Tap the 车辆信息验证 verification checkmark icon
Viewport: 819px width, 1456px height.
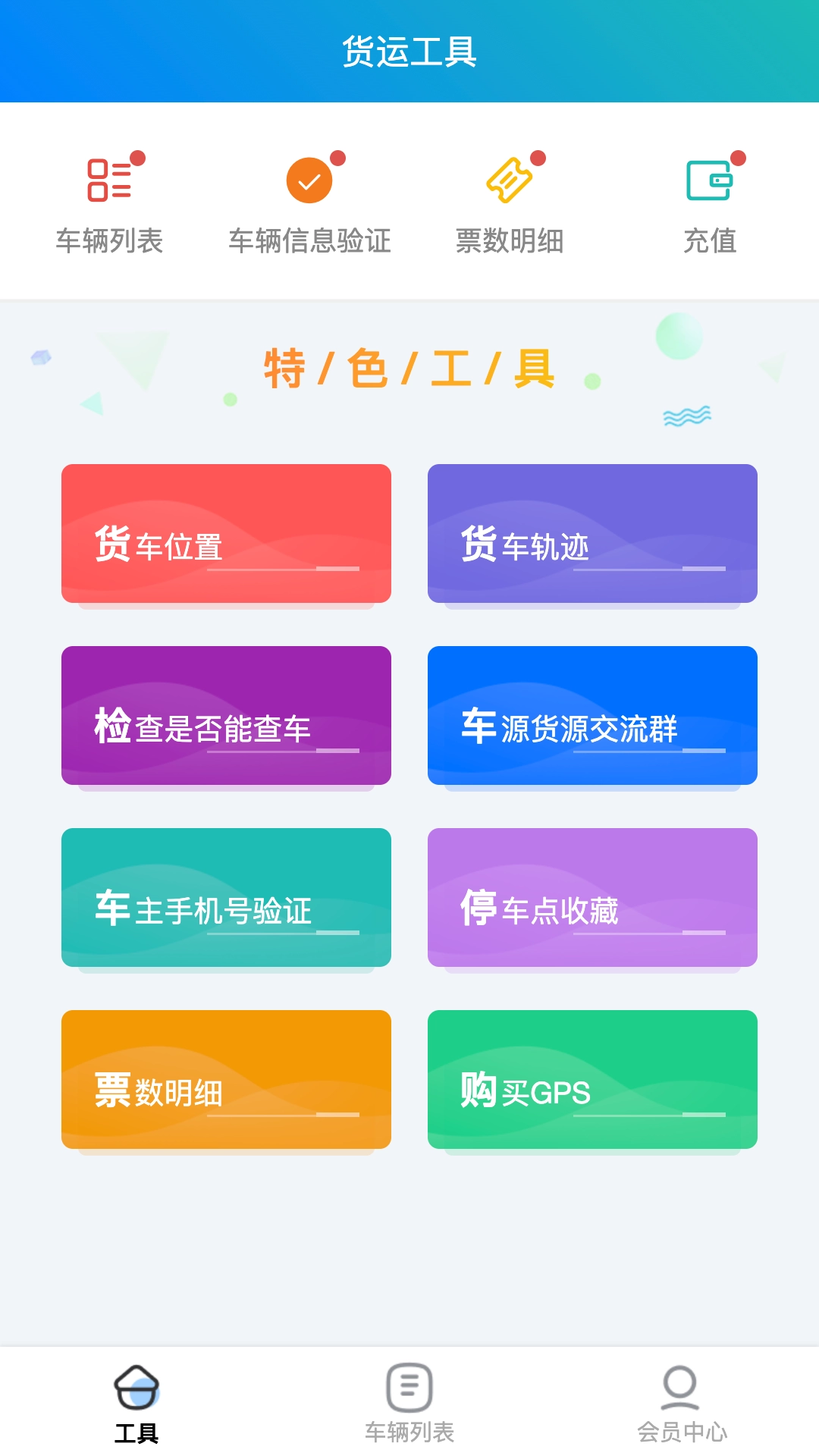click(x=310, y=180)
